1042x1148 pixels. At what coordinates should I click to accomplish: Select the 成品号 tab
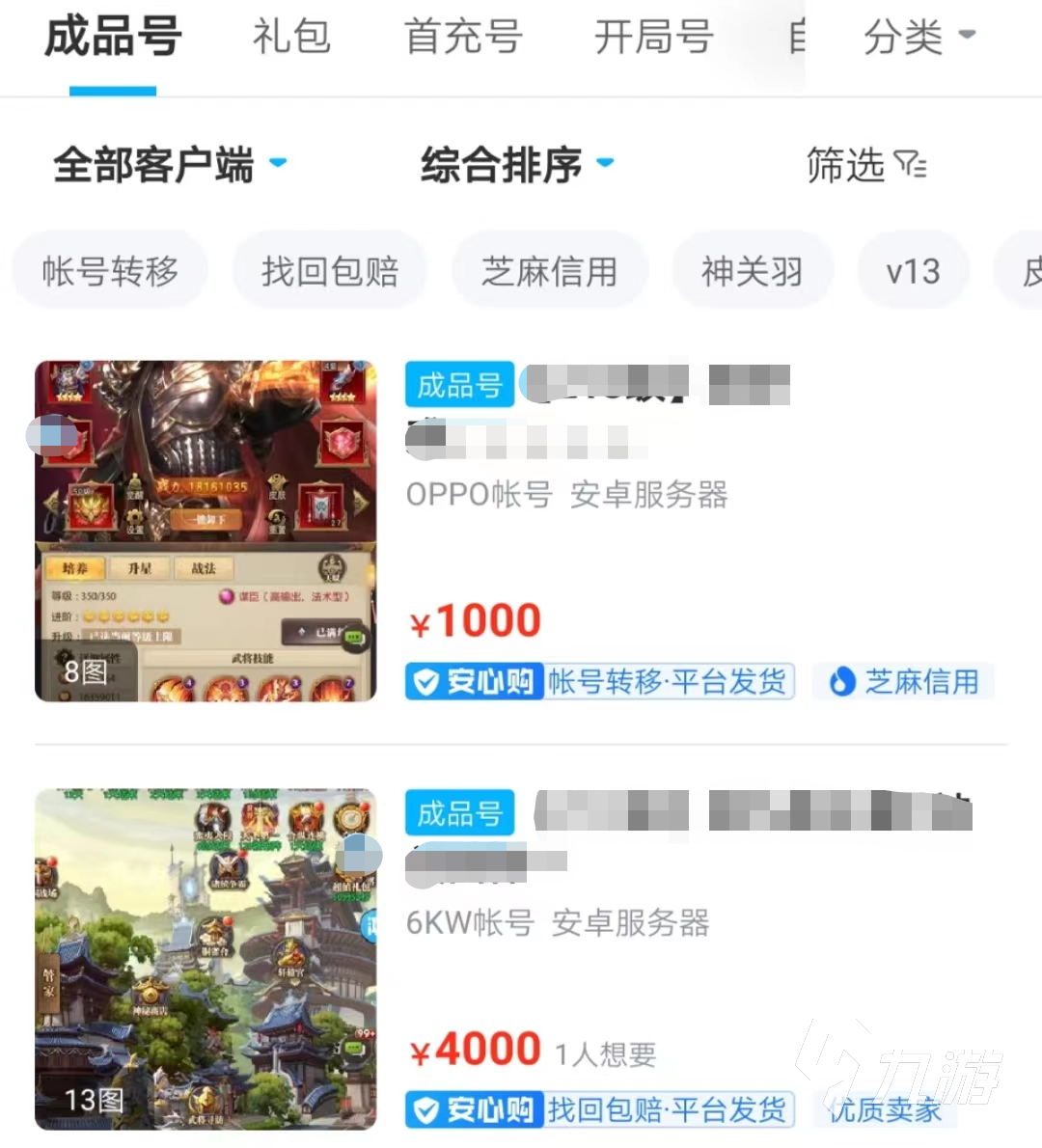click(113, 37)
